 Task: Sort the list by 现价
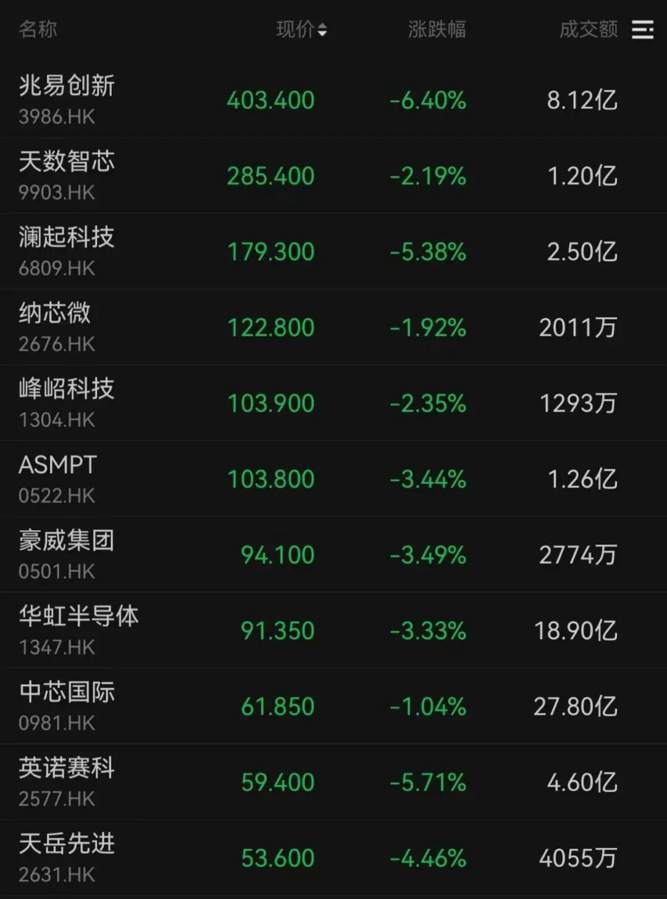[x=300, y=30]
